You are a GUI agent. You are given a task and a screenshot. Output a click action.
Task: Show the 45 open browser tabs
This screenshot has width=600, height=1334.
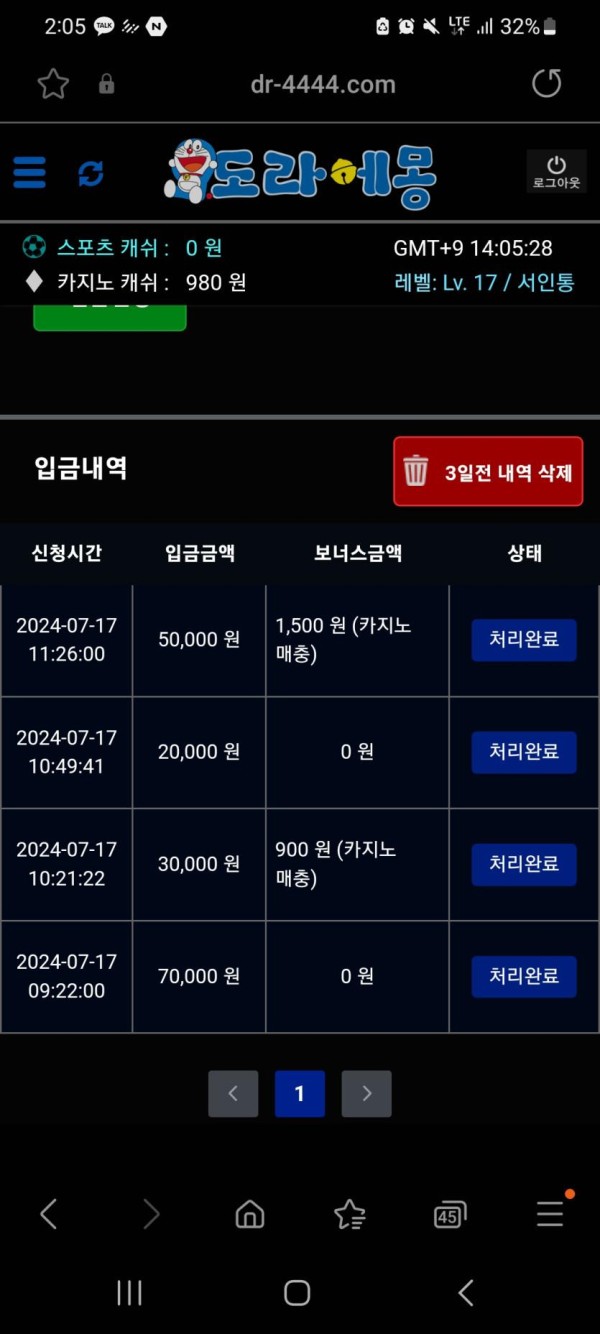pyautogui.click(x=450, y=1215)
